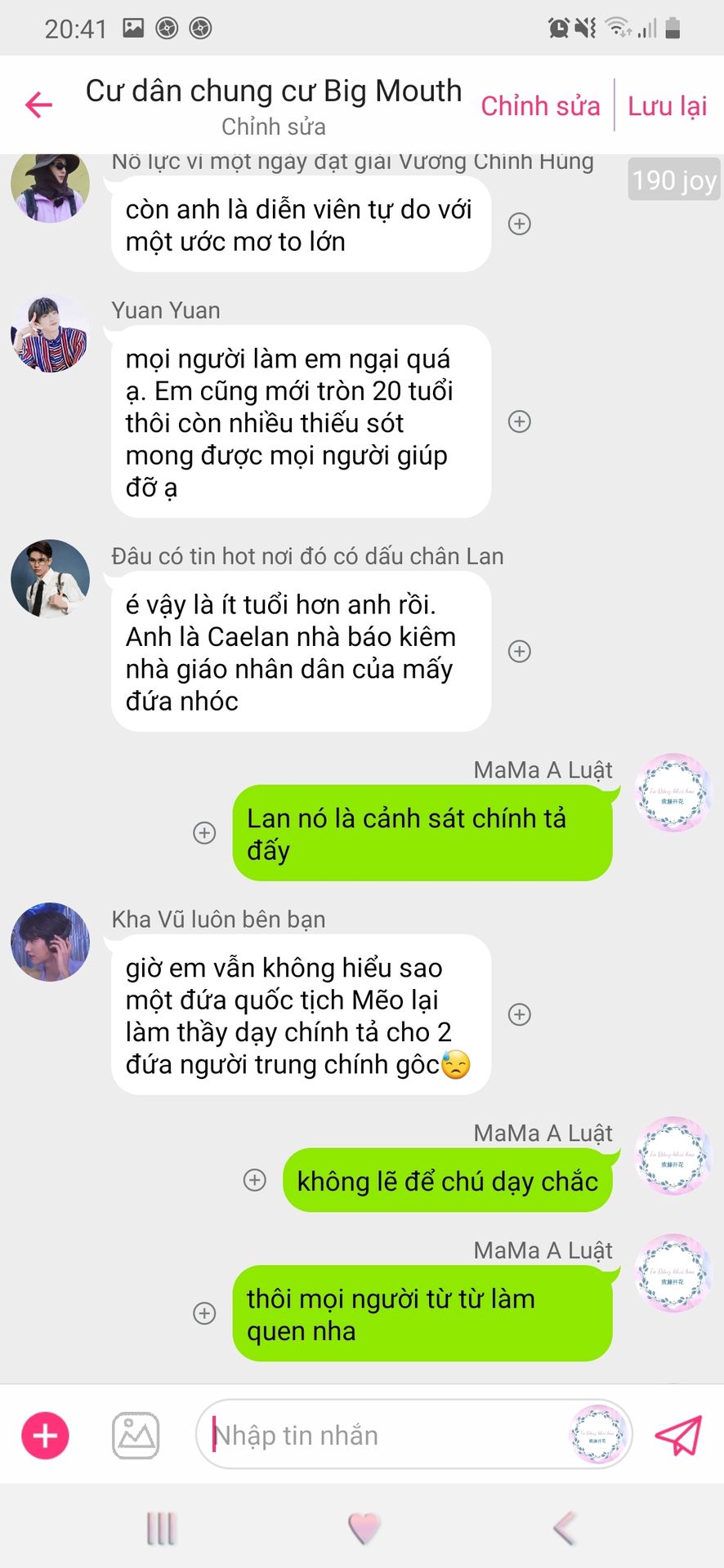Focus the Nhập tin nhắn field

[x=384, y=1436]
